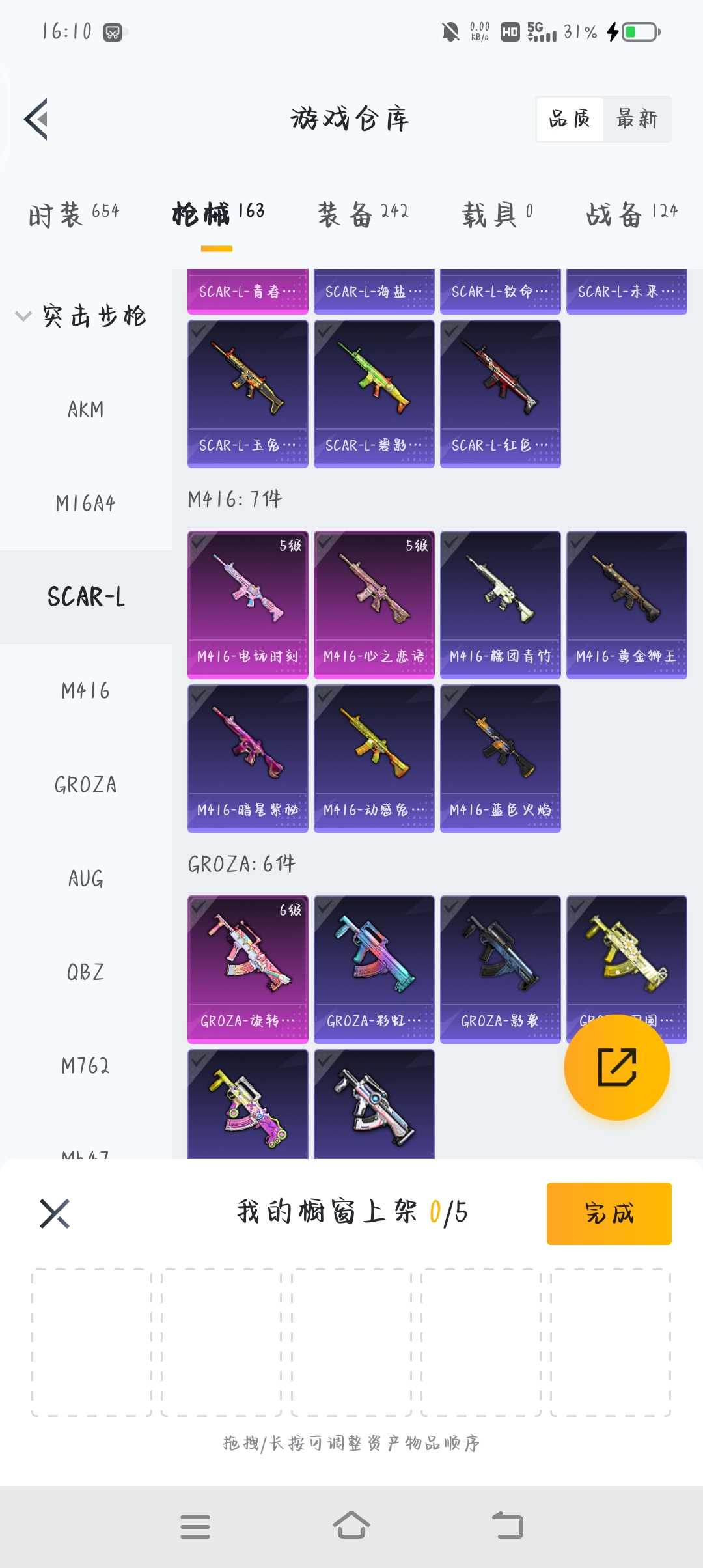Choose the M416-黄金狮王 skin
Image resolution: width=703 pixels, height=1568 pixels.
click(x=626, y=604)
